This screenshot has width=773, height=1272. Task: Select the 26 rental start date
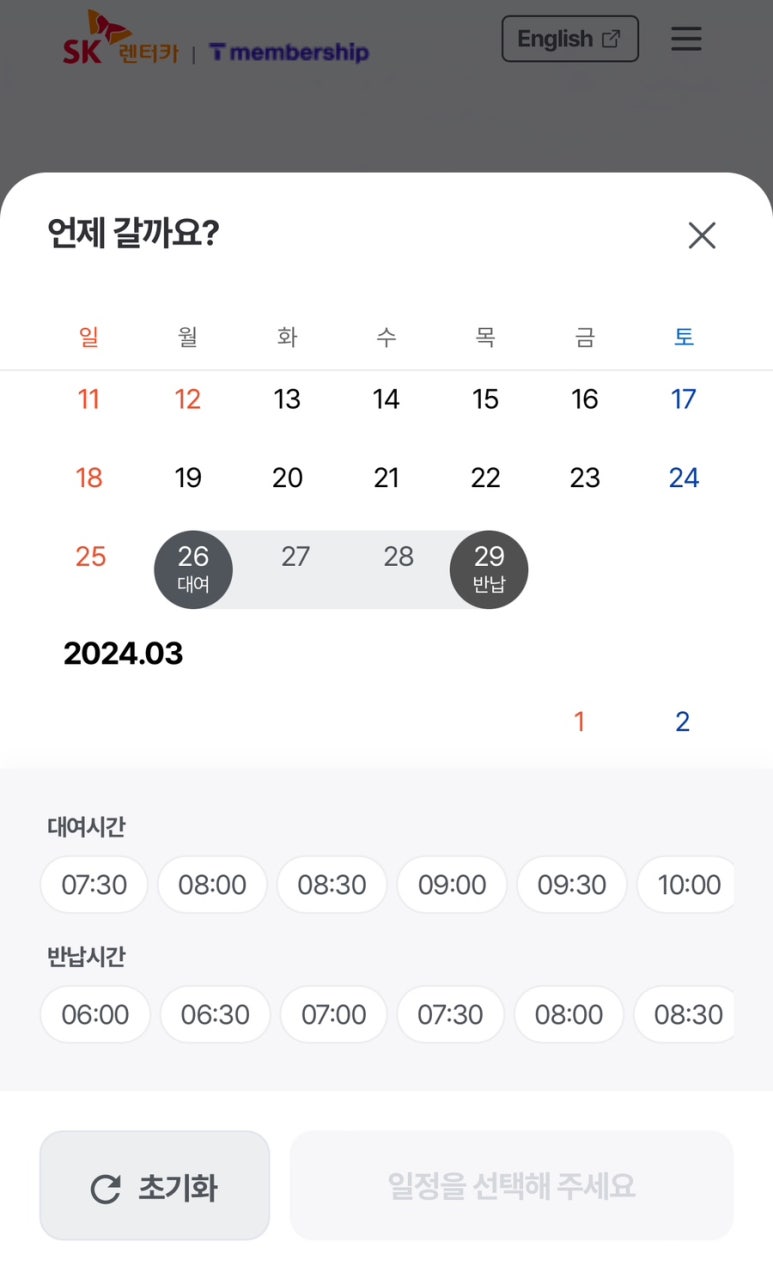[x=193, y=569]
